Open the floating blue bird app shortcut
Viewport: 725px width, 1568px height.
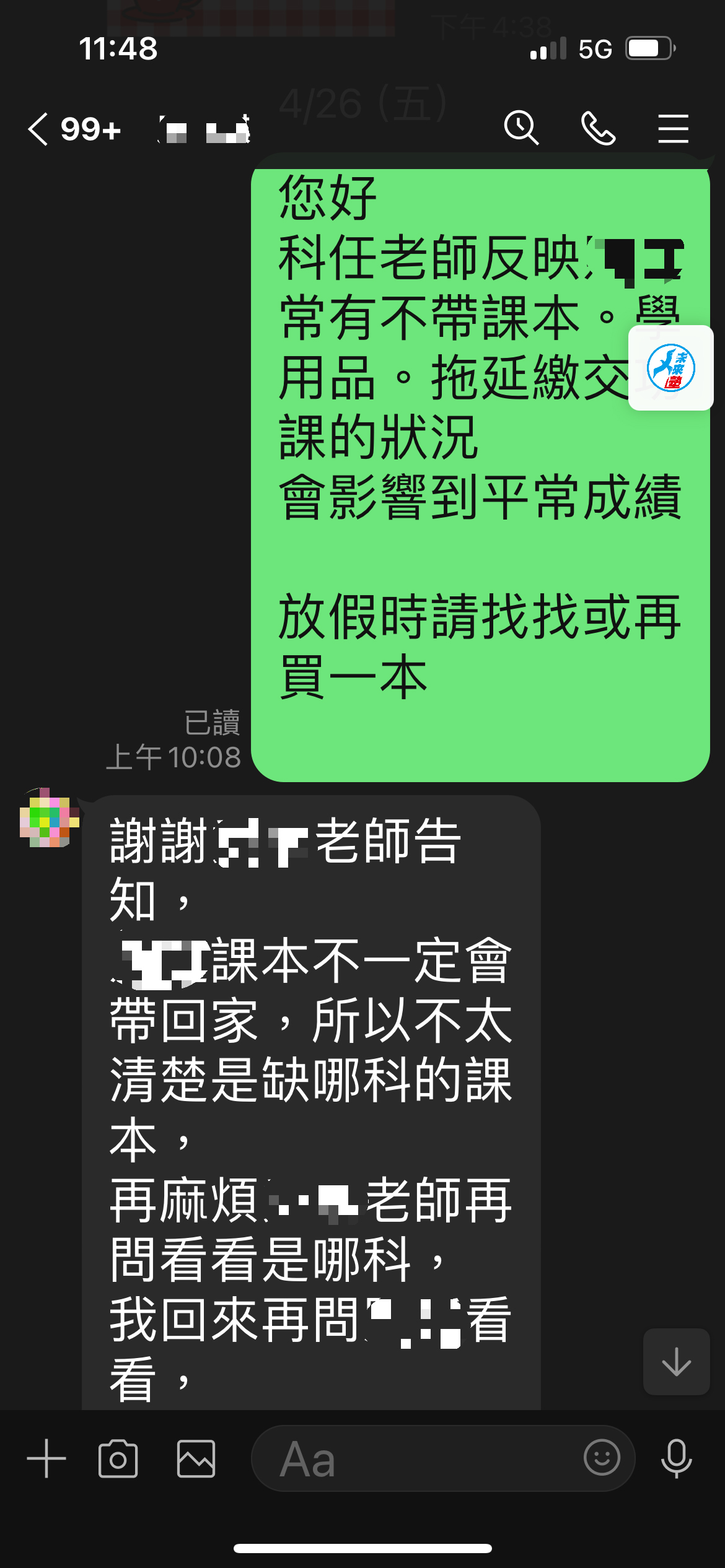click(x=670, y=368)
